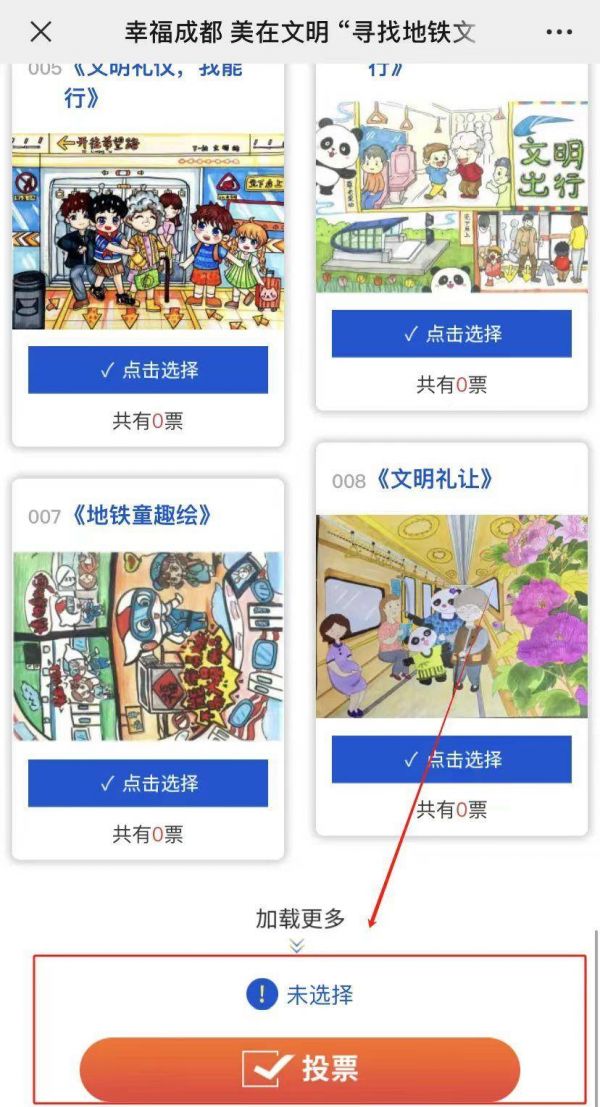View the 005 subway platform drawing
Screen dimensions: 600x1107
coord(148,232)
